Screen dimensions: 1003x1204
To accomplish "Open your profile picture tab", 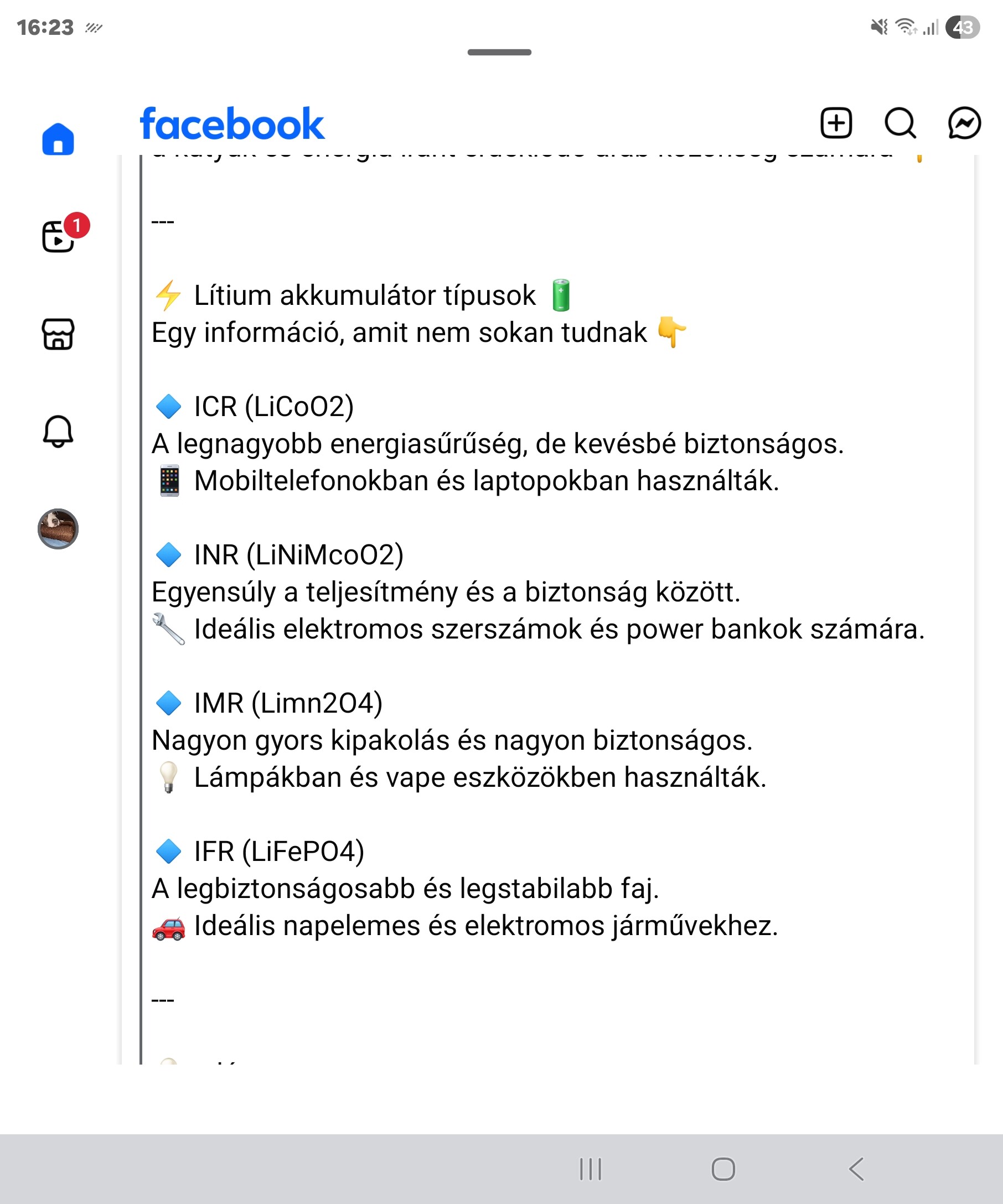I will pyautogui.click(x=58, y=528).
